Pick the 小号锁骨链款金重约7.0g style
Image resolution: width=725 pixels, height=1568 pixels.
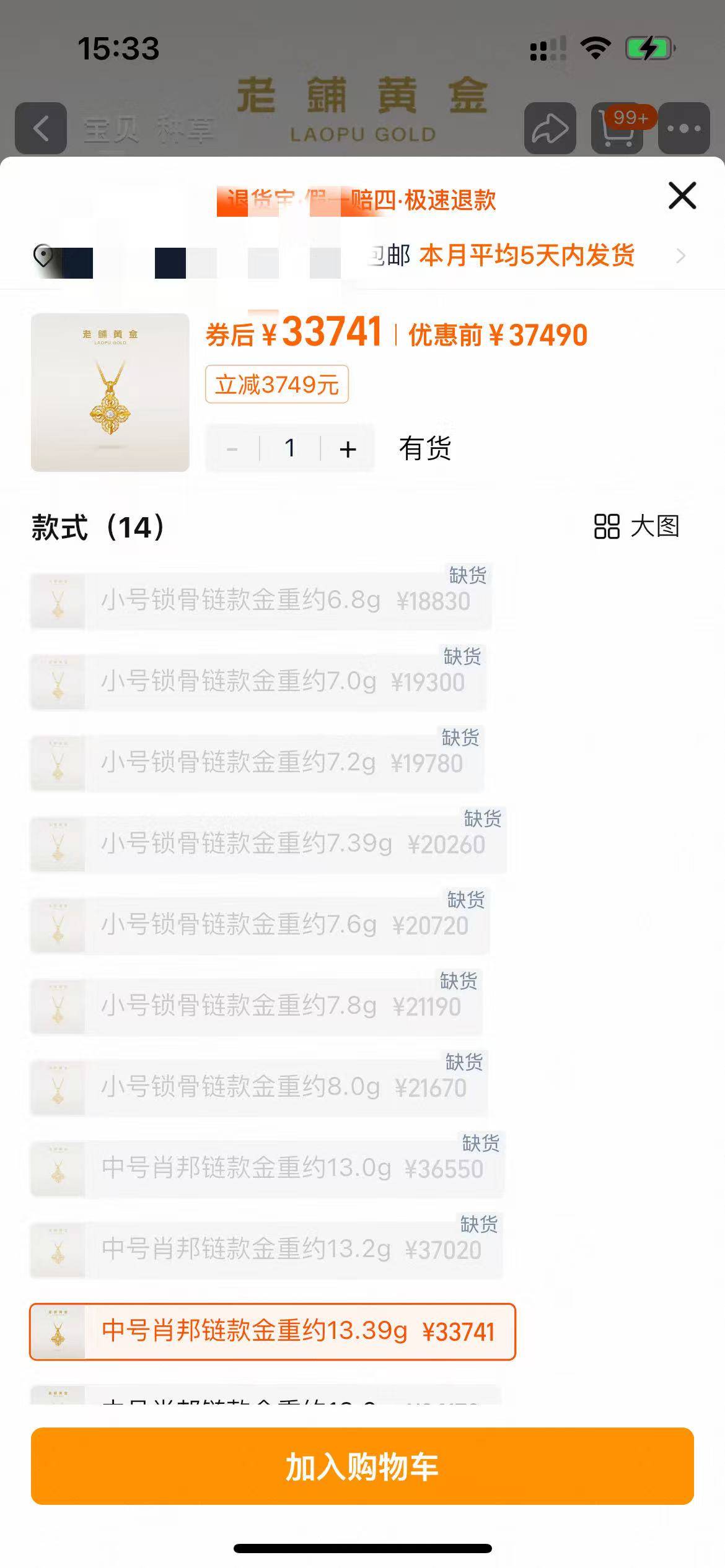click(258, 682)
